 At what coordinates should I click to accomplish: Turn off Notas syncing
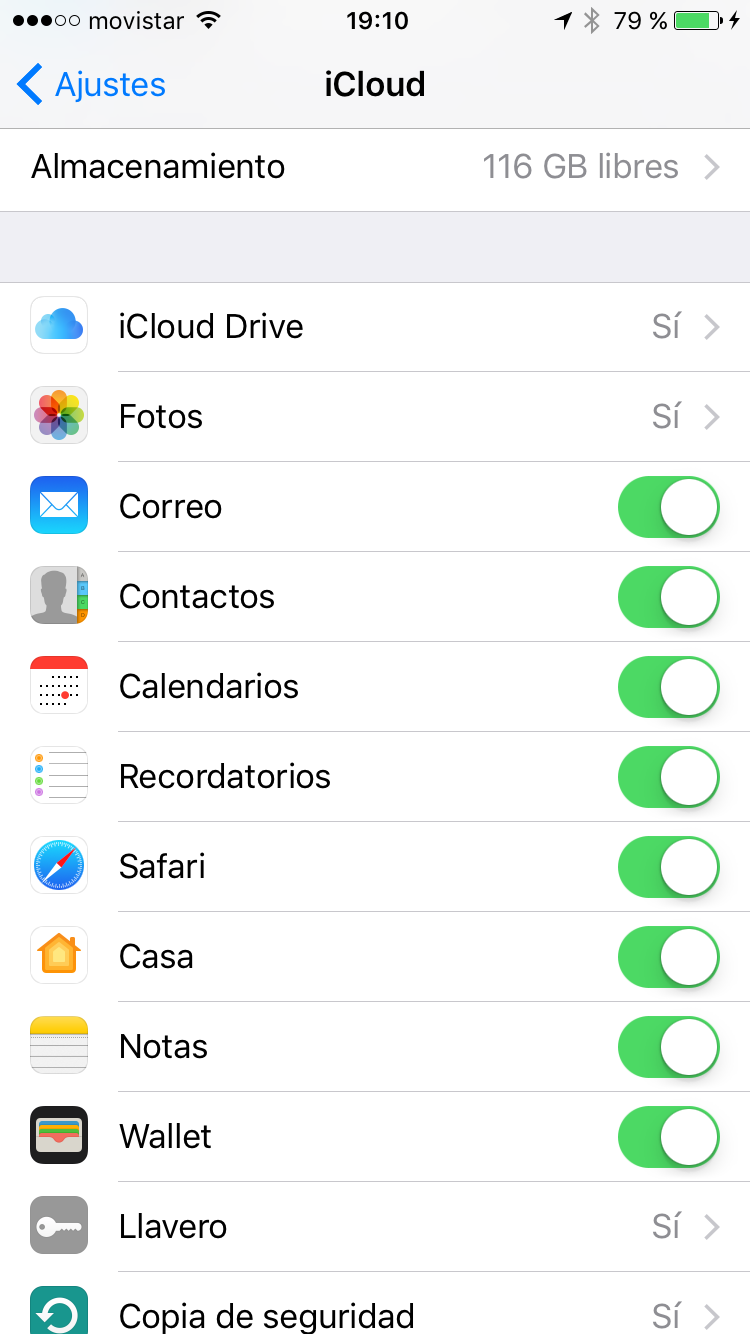point(668,1047)
